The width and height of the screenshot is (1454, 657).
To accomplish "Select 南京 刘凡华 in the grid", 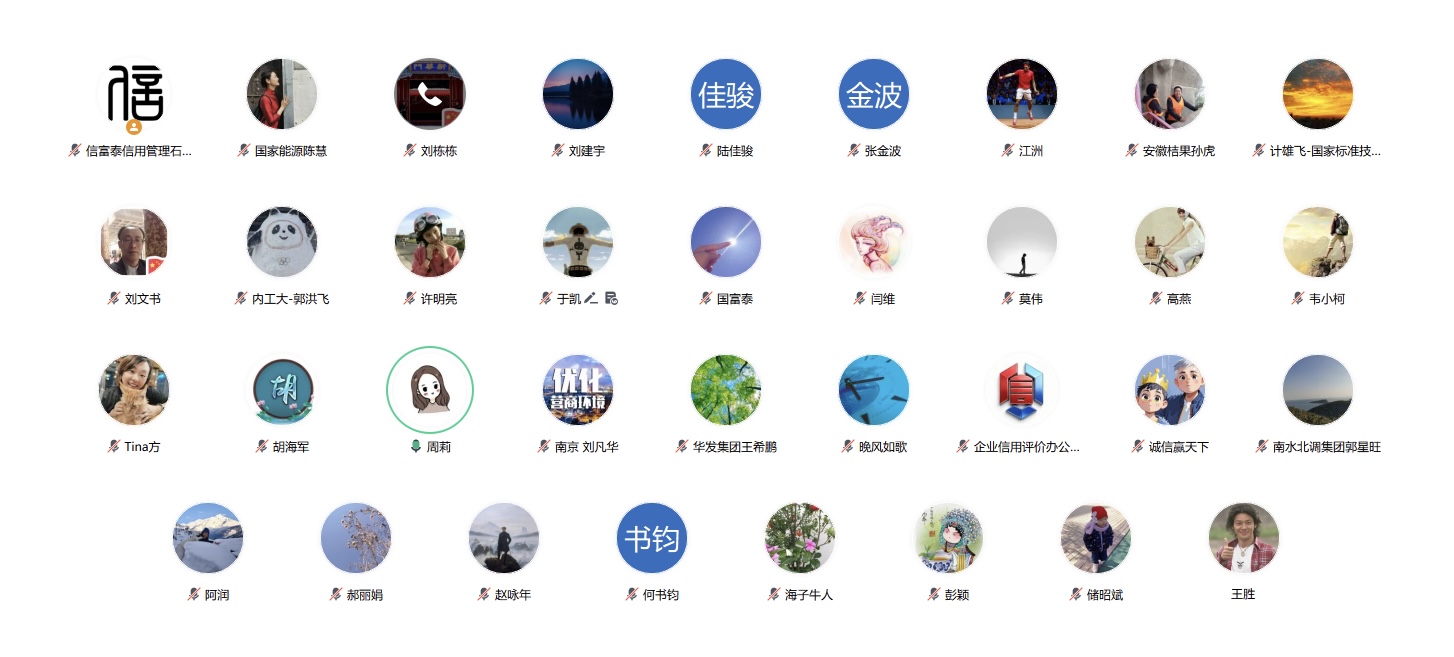I will pyautogui.click(x=578, y=390).
